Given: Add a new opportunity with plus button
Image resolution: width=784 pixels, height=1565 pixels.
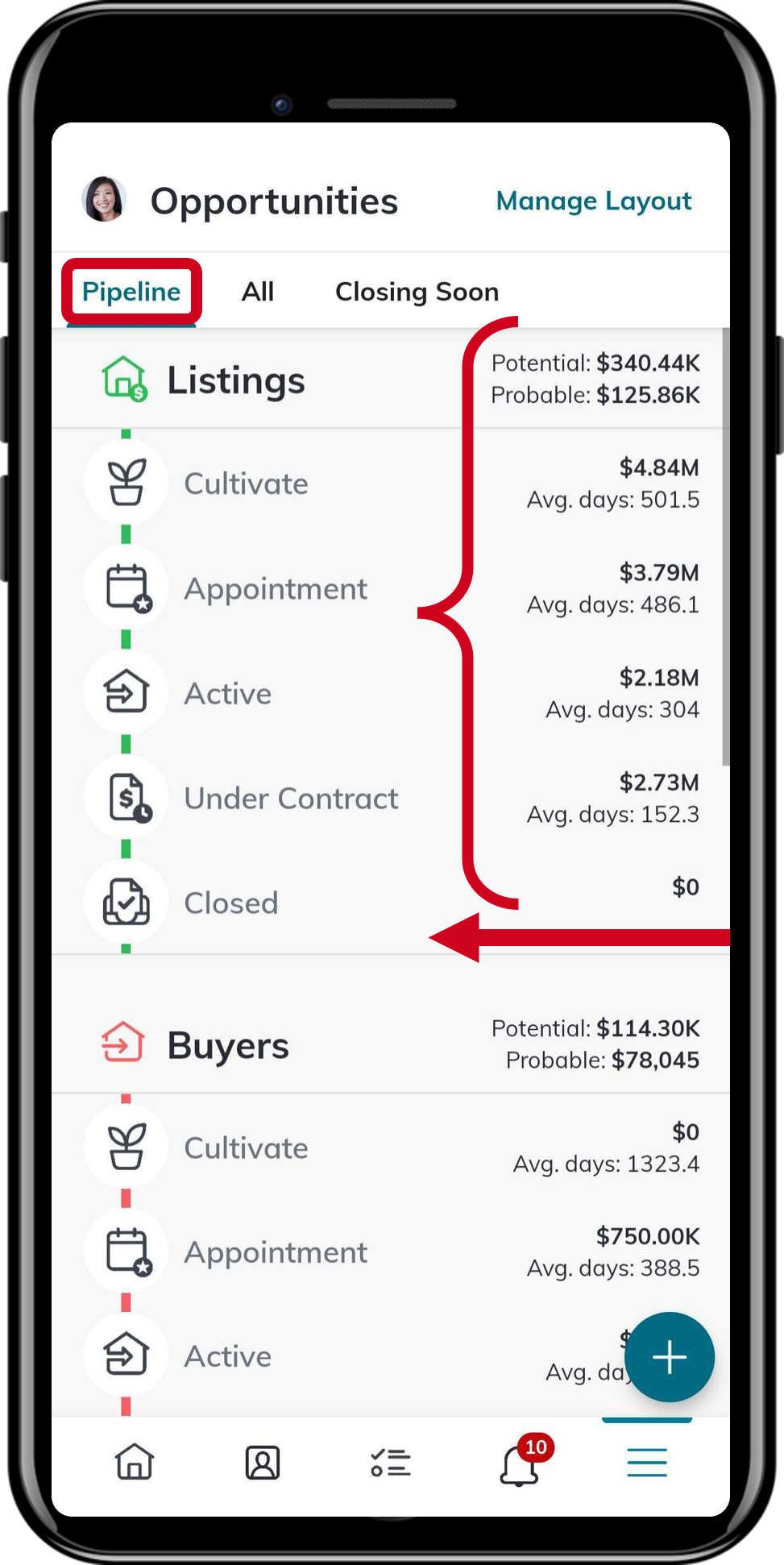Looking at the screenshot, I should point(669,1357).
